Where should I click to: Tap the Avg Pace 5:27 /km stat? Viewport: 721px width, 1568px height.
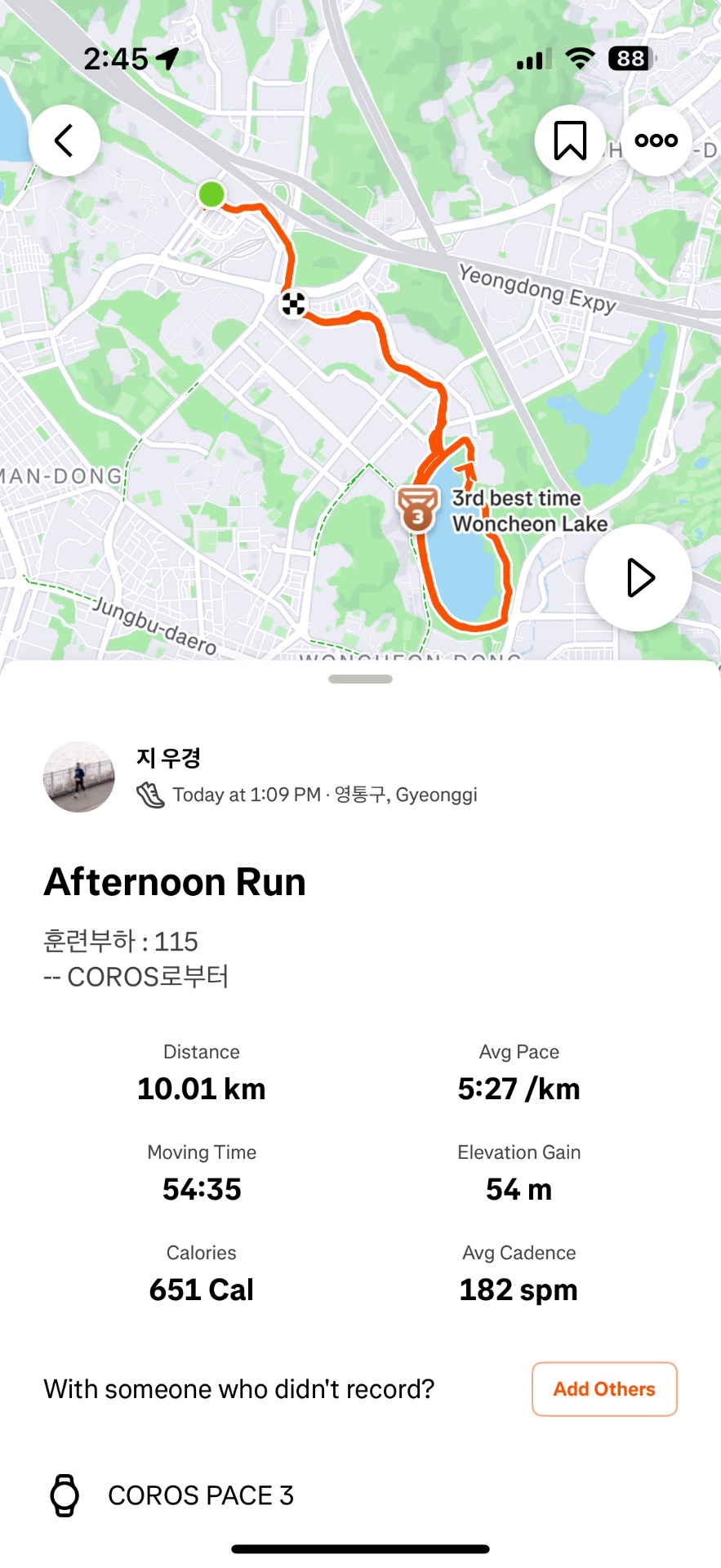(518, 1088)
